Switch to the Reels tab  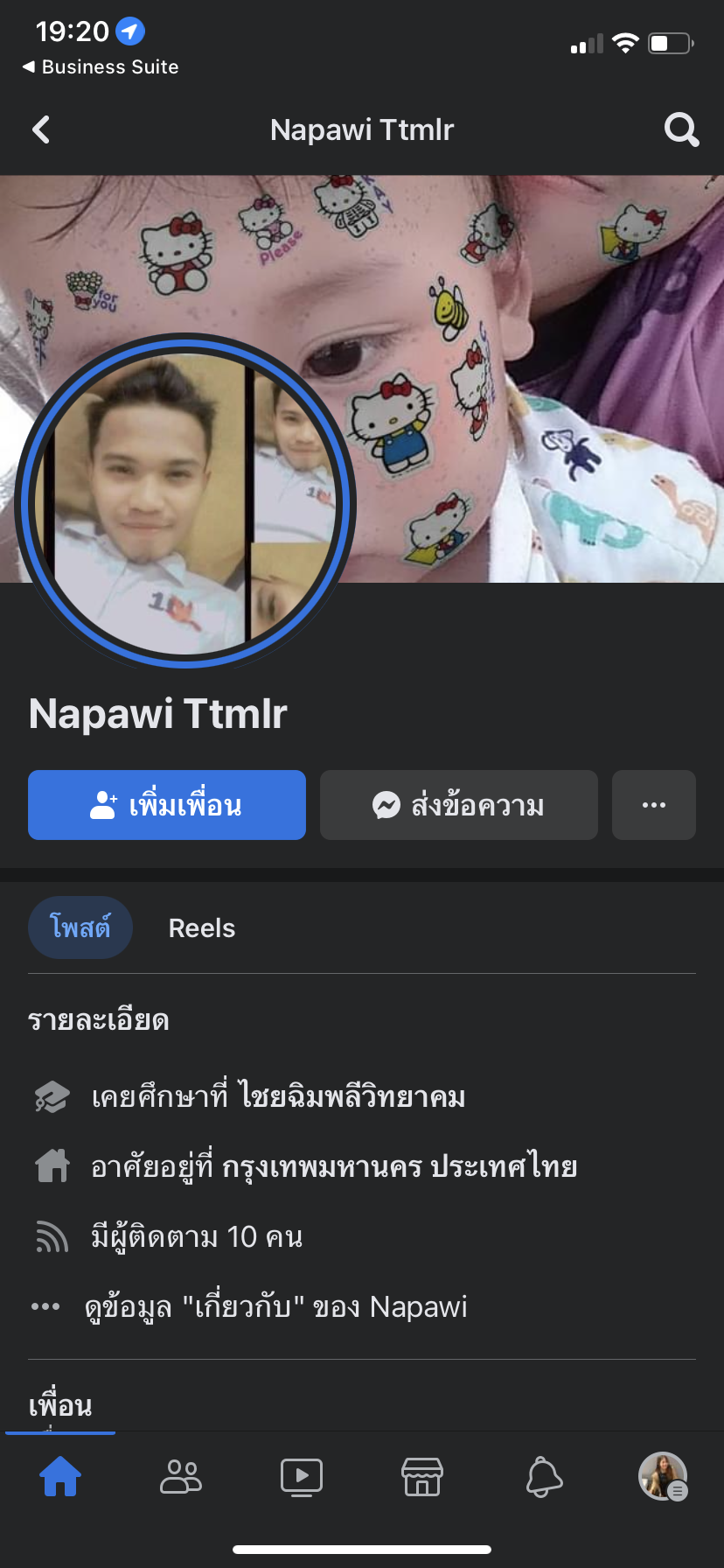(202, 928)
